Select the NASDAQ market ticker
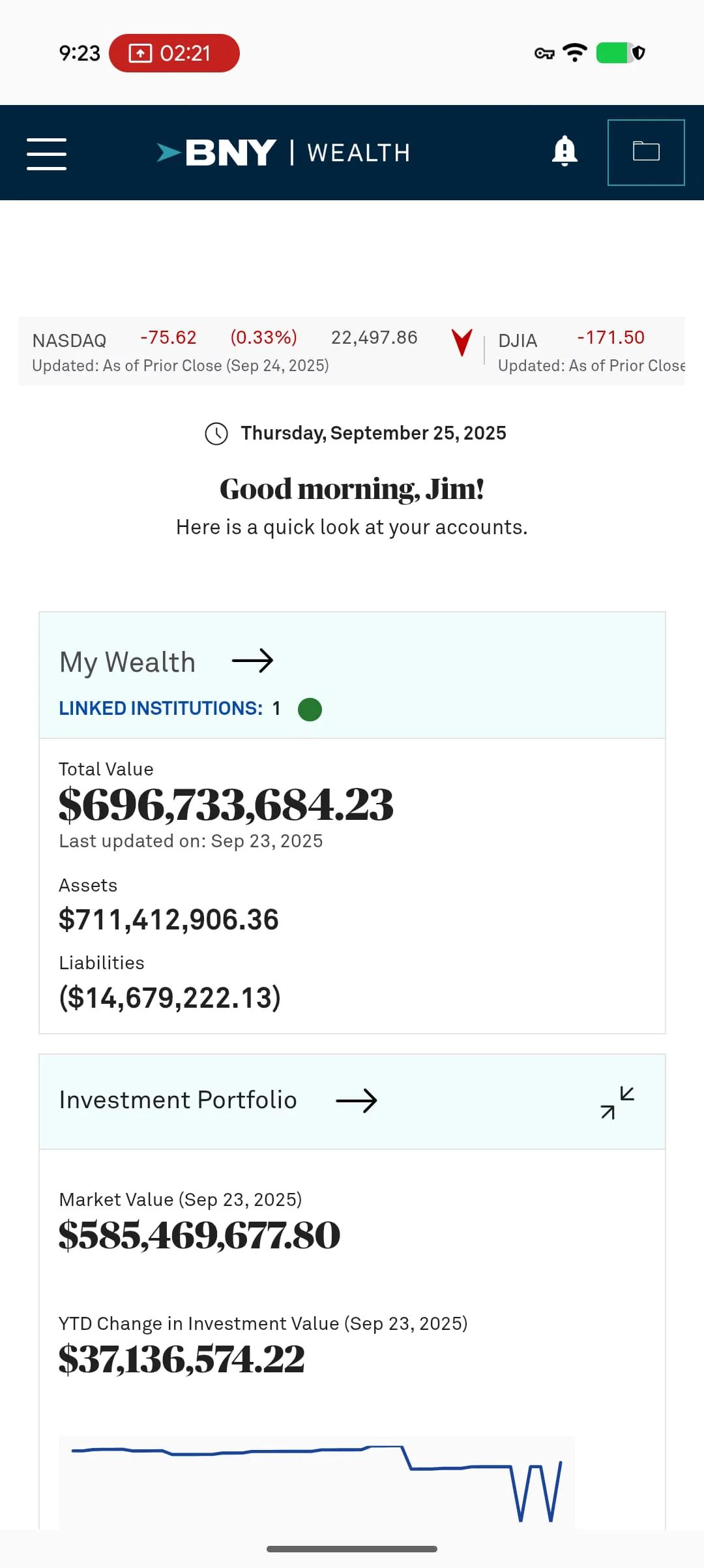Screen dimensions: 704x1568 [70, 340]
